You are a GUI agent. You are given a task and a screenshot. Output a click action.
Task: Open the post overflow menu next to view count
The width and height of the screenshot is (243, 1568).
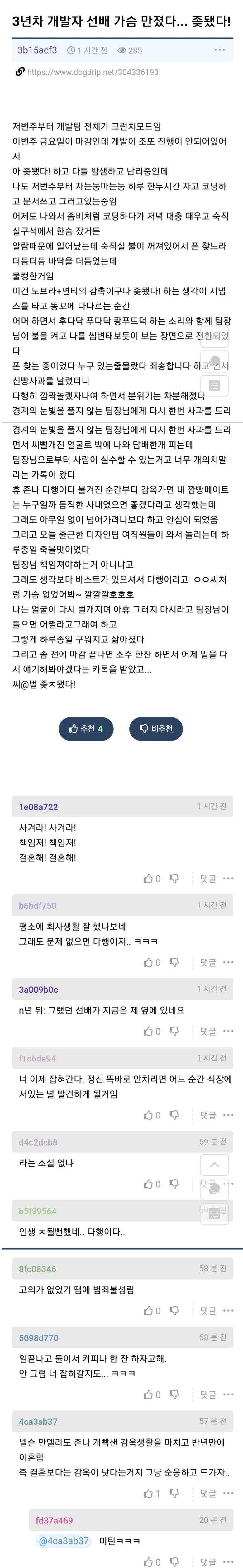pos(219,50)
